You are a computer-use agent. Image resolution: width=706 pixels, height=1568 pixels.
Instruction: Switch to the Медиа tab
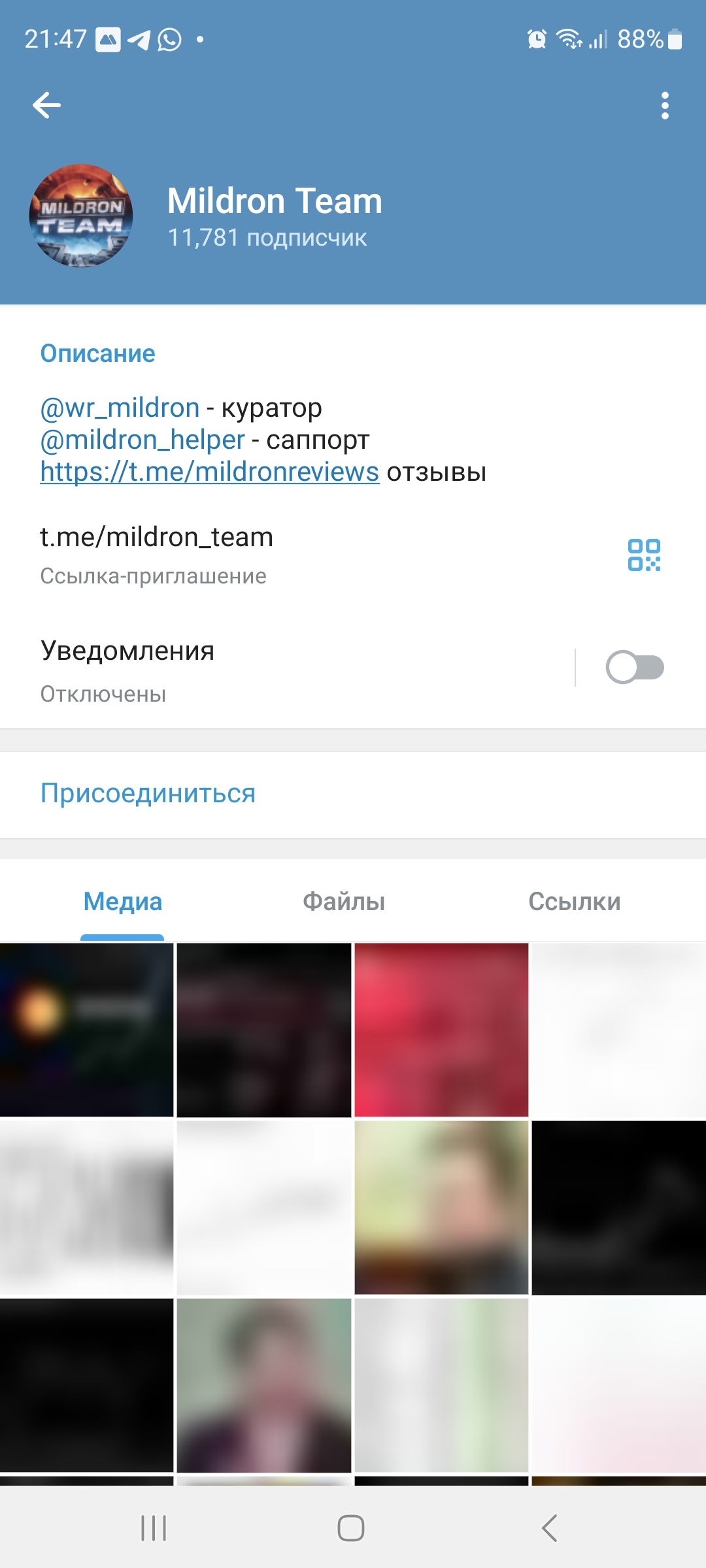pos(122,902)
